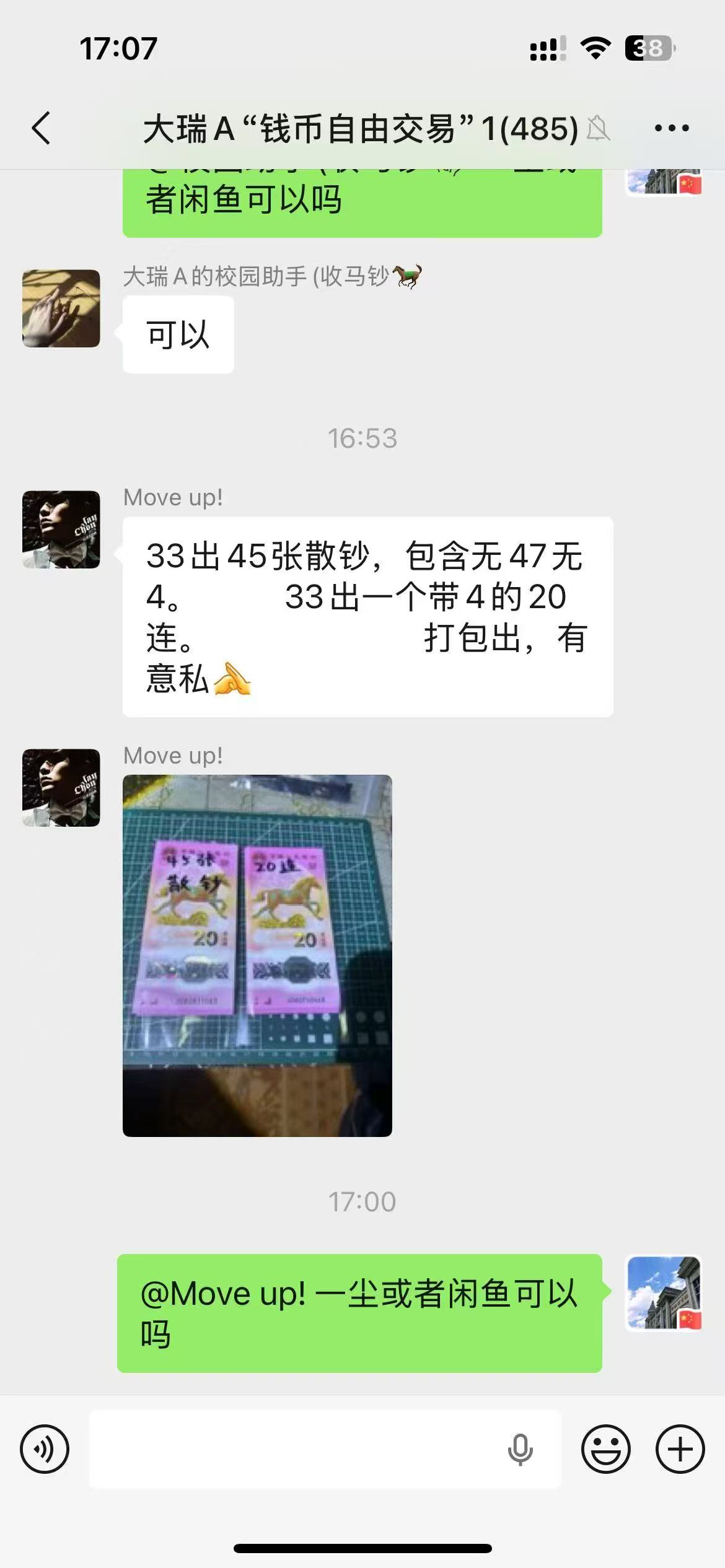
Task: Tap the microphone dictation icon in input
Action: (x=520, y=1449)
